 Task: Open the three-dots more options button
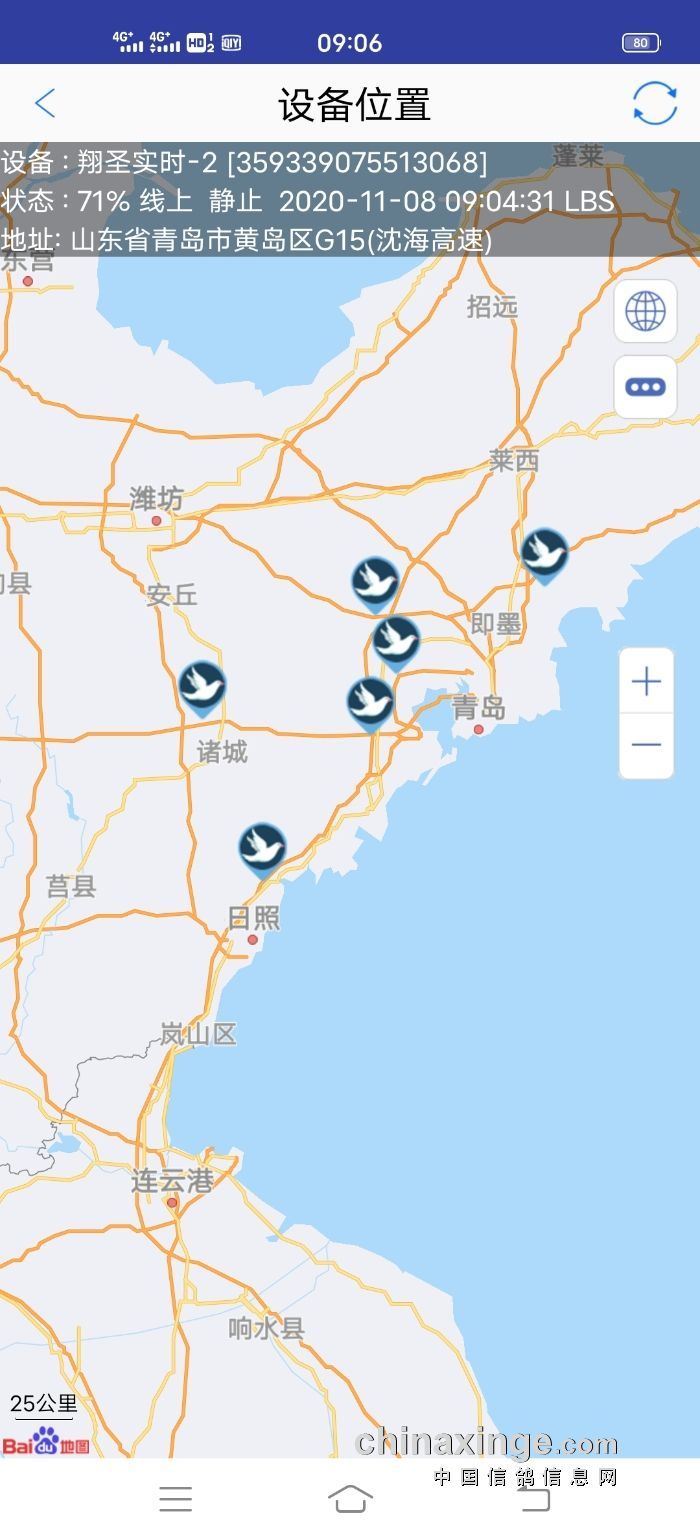[x=646, y=387]
